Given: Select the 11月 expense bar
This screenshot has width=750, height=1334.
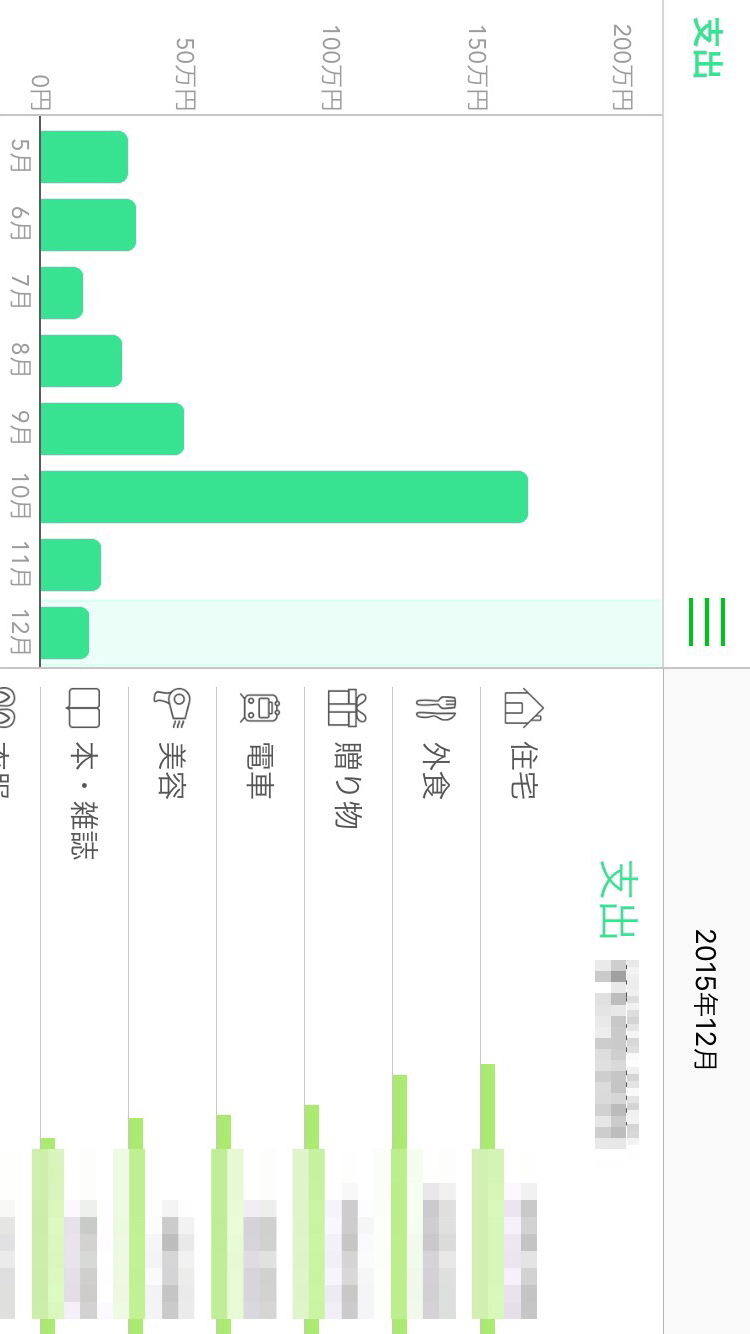Looking at the screenshot, I should 71,565.
